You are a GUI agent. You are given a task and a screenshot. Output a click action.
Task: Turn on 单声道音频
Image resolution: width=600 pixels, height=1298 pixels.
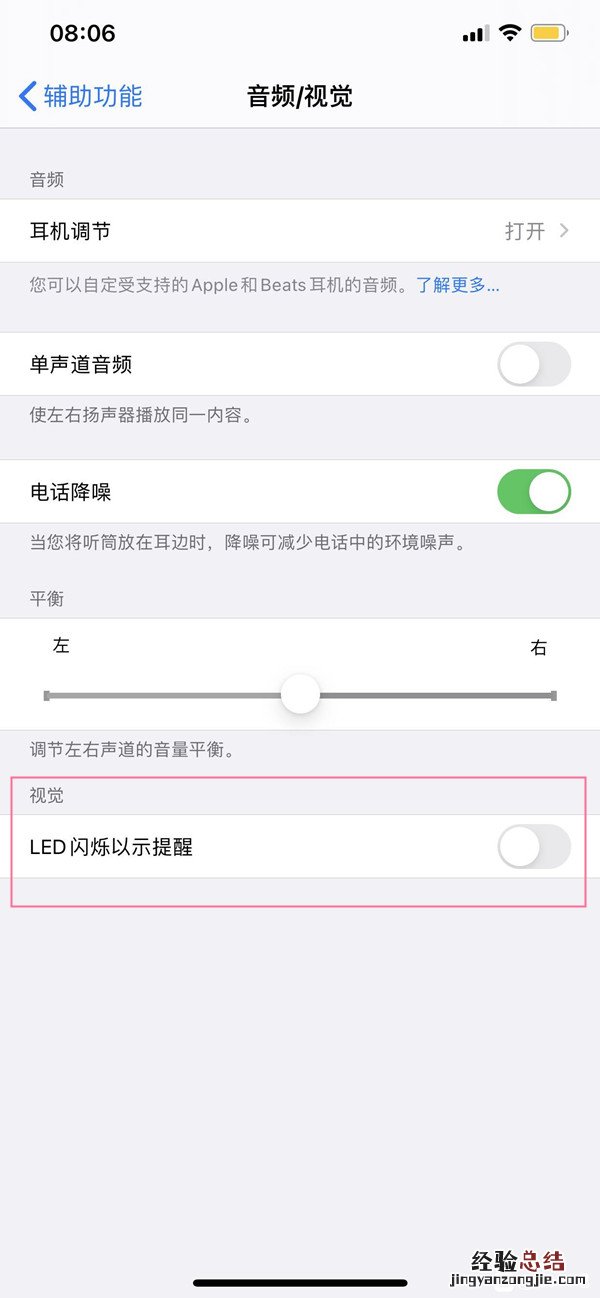click(x=533, y=364)
